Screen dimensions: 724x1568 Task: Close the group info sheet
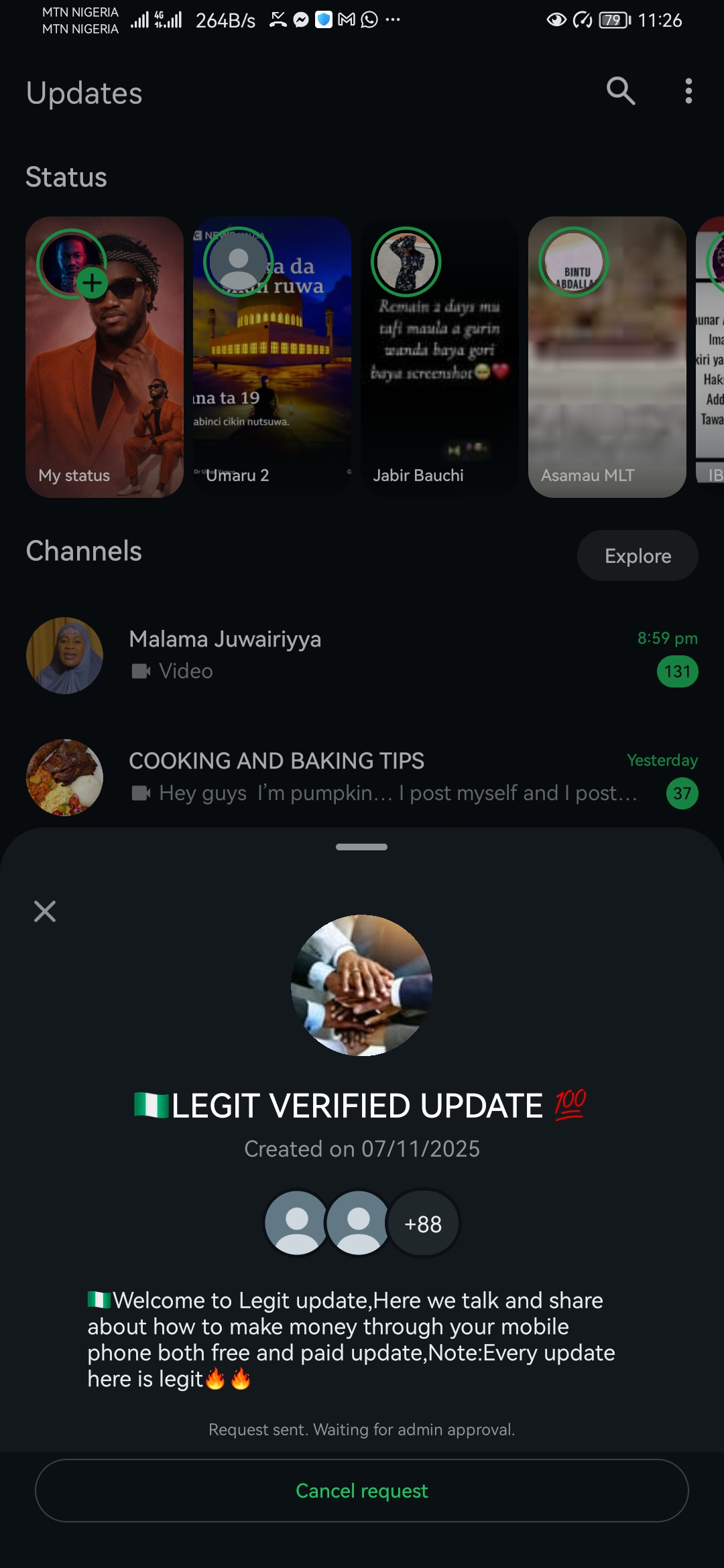pos(45,911)
